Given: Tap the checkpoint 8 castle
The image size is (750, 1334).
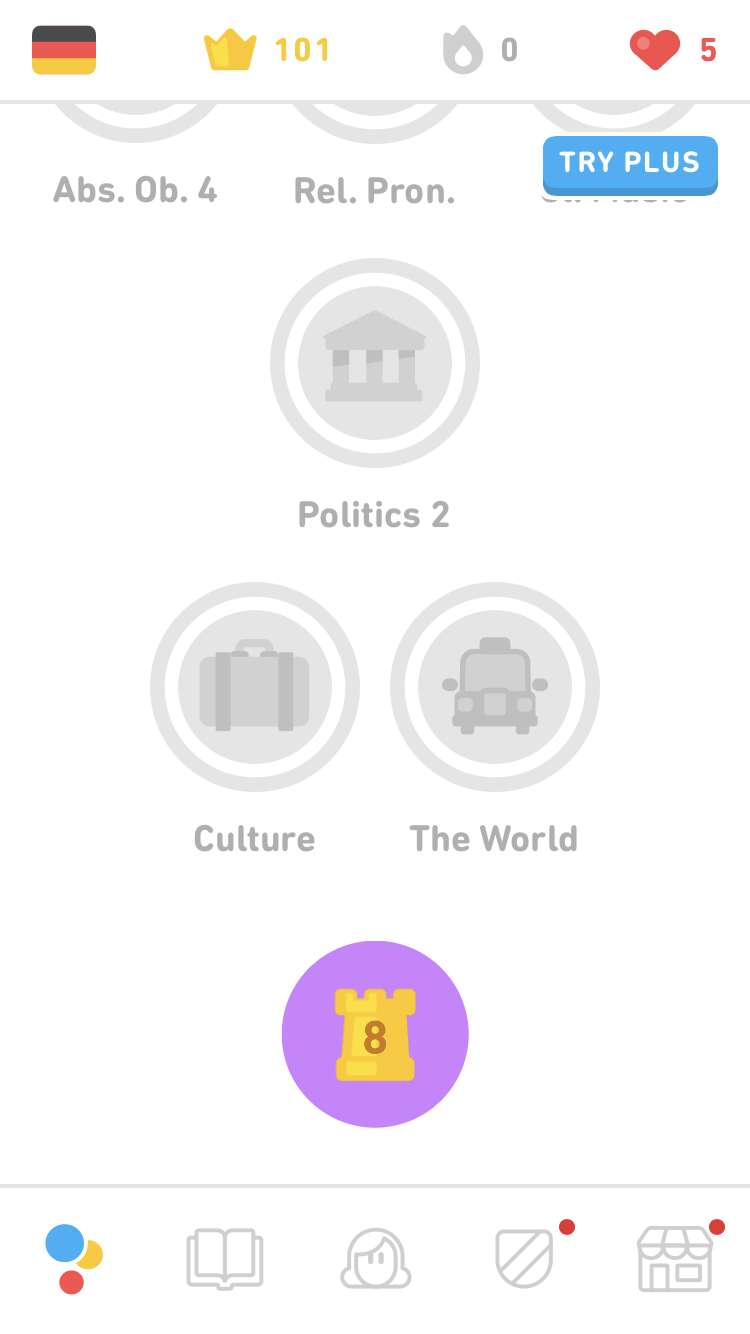Looking at the screenshot, I should [375, 1034].
